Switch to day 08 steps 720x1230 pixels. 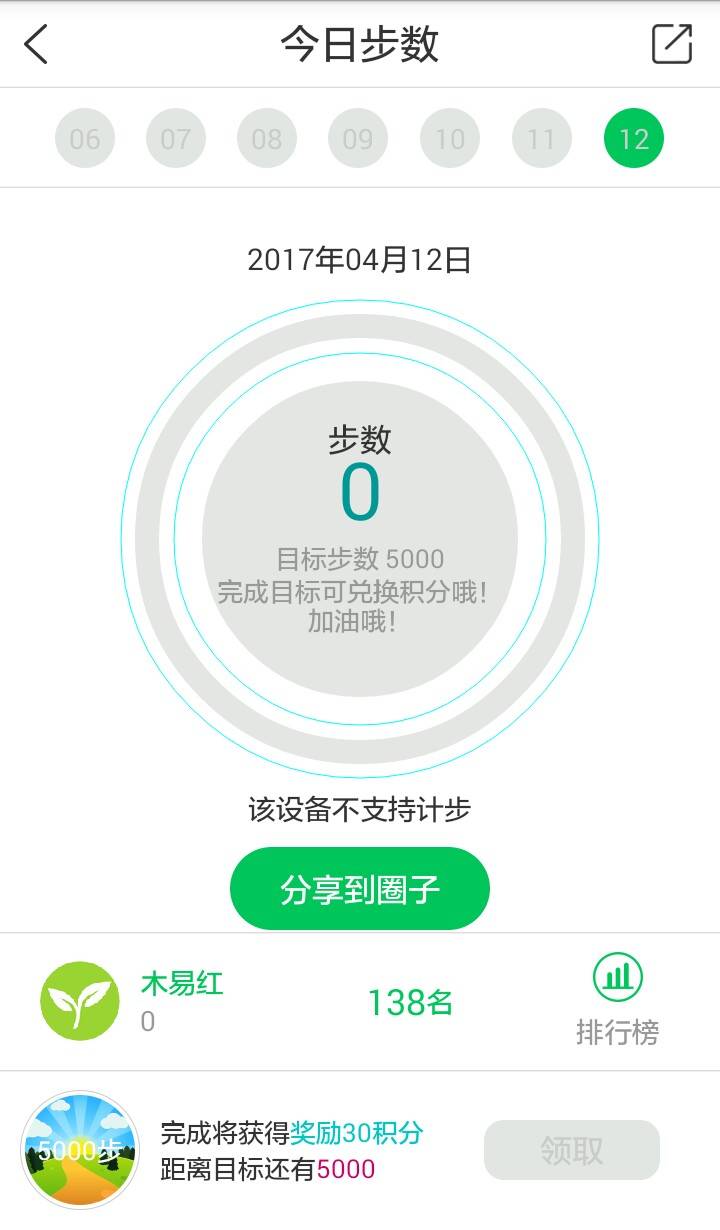(267, 138)
